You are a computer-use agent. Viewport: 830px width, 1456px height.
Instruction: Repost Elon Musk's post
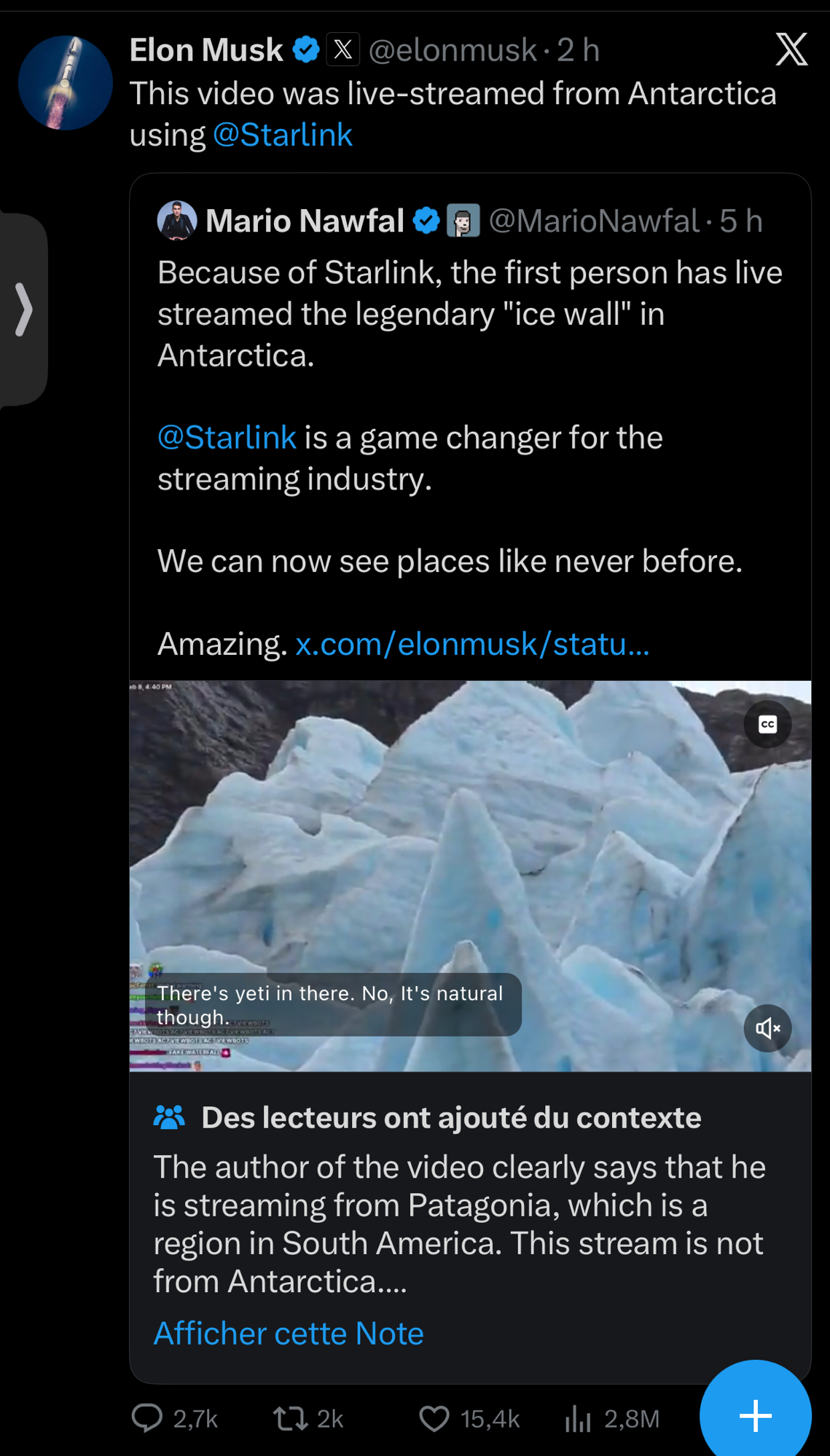pyautogui.click(x=290, y=1418)
